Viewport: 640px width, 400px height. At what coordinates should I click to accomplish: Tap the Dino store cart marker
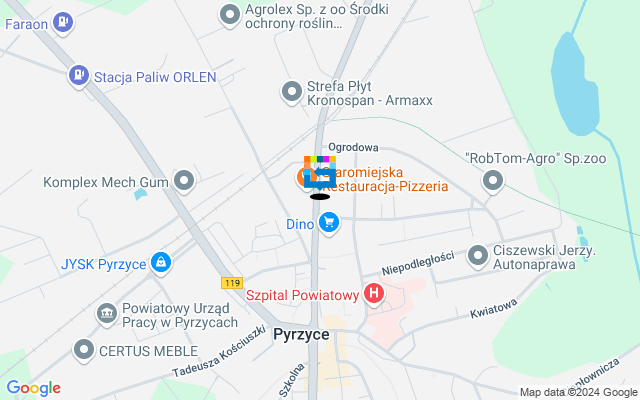(329, 224)
